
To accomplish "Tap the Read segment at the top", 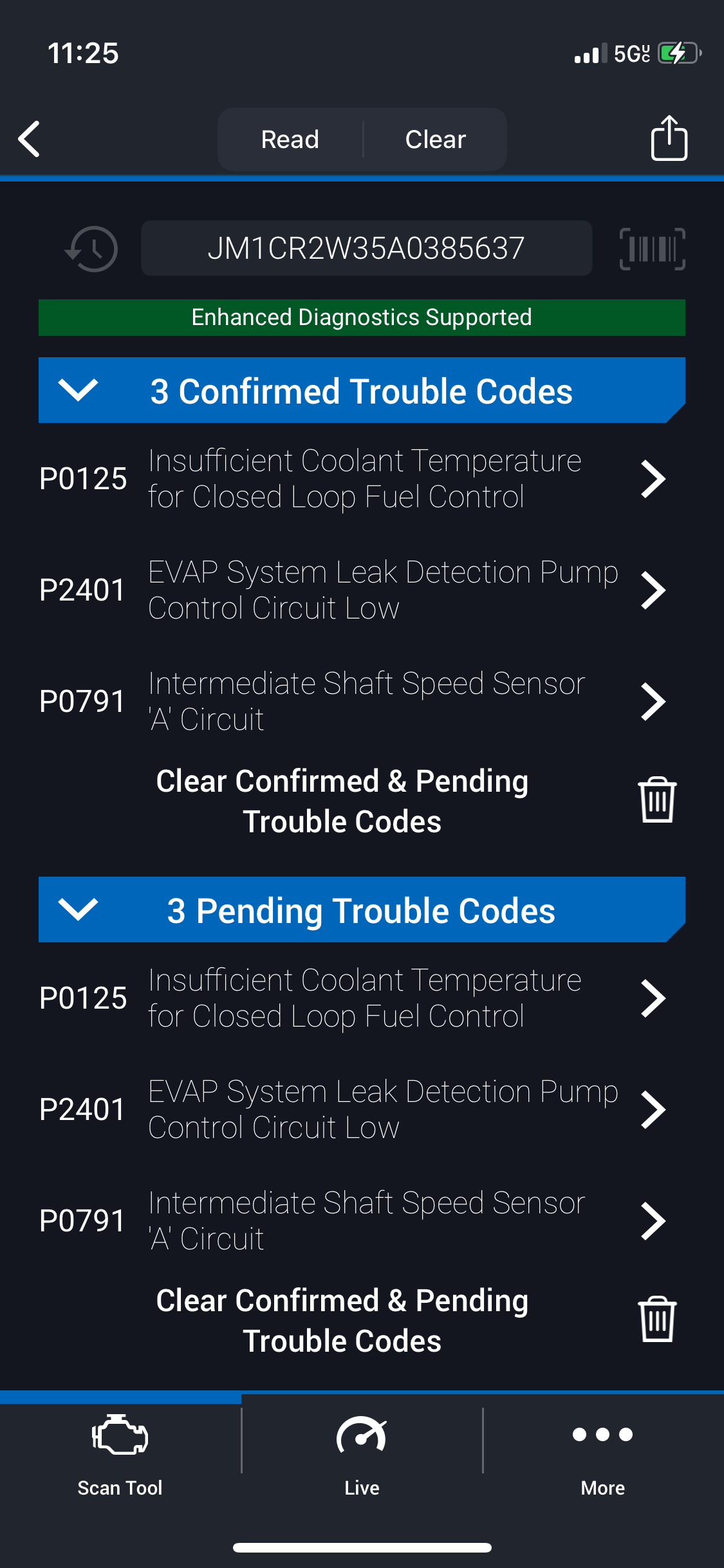I will tap(290, 140).
